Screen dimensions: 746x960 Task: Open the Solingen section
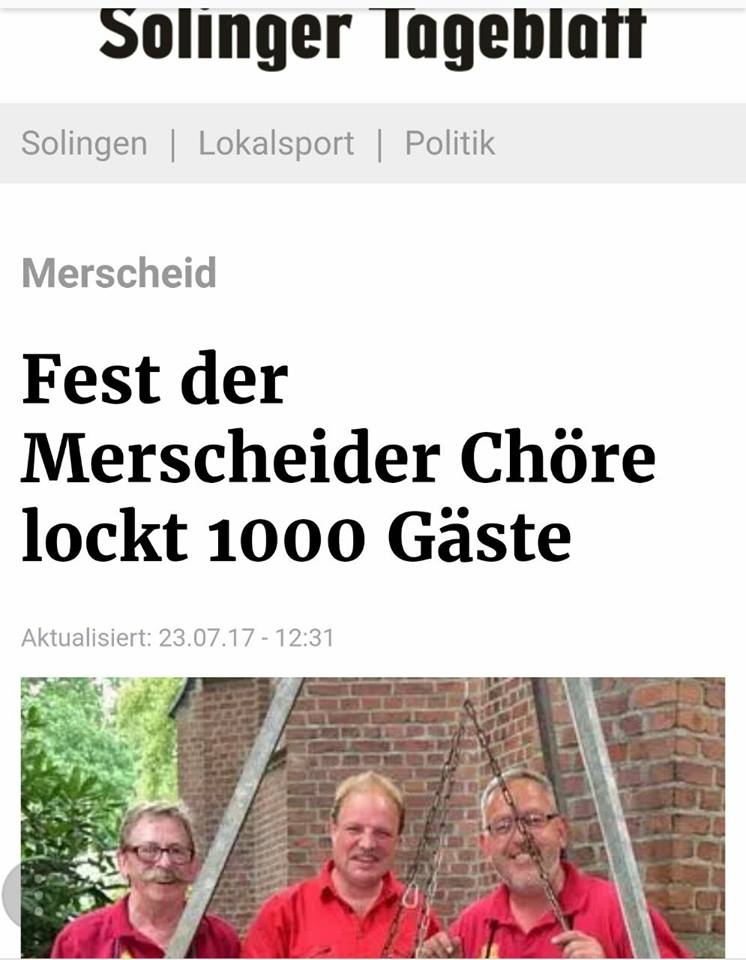[84, 143]
